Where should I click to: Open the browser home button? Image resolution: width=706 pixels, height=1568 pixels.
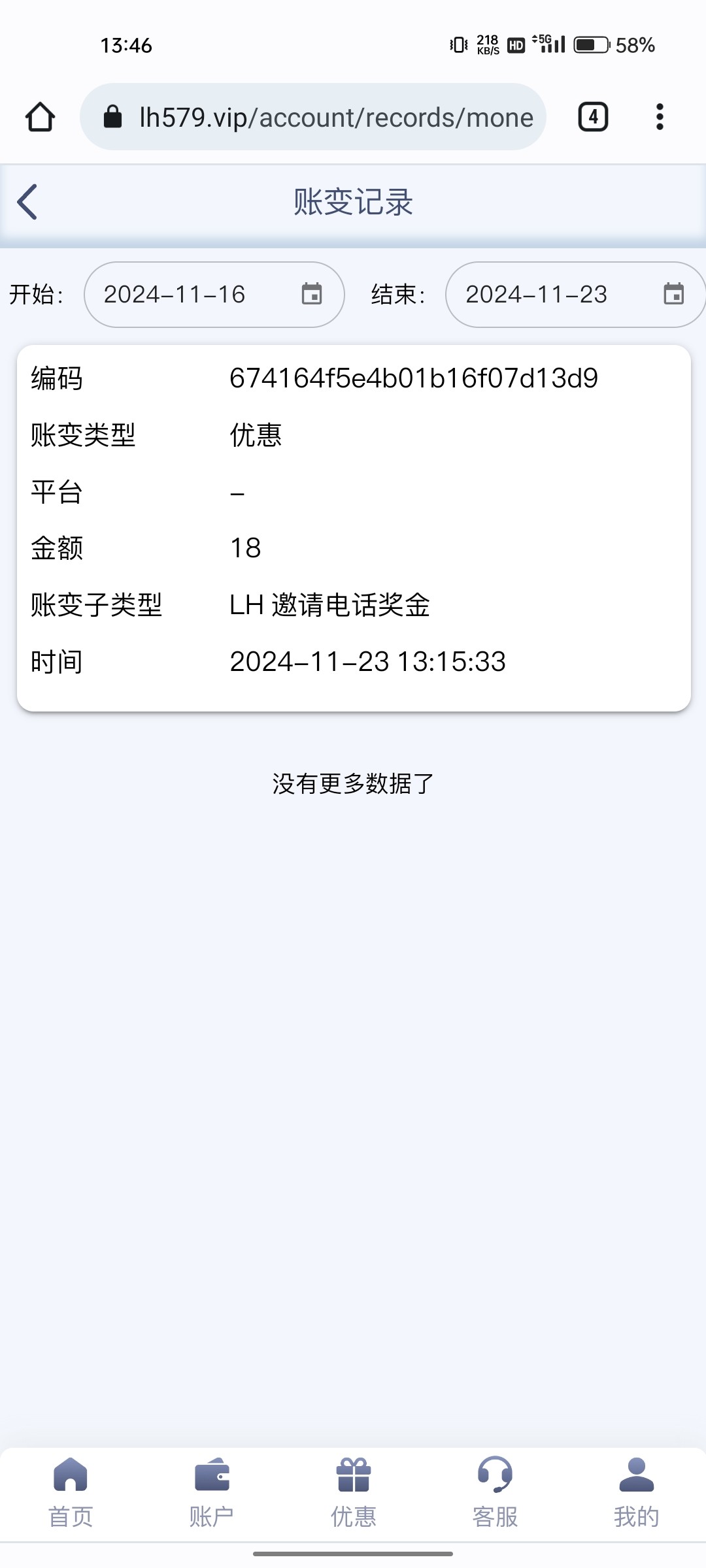(40, 118)
